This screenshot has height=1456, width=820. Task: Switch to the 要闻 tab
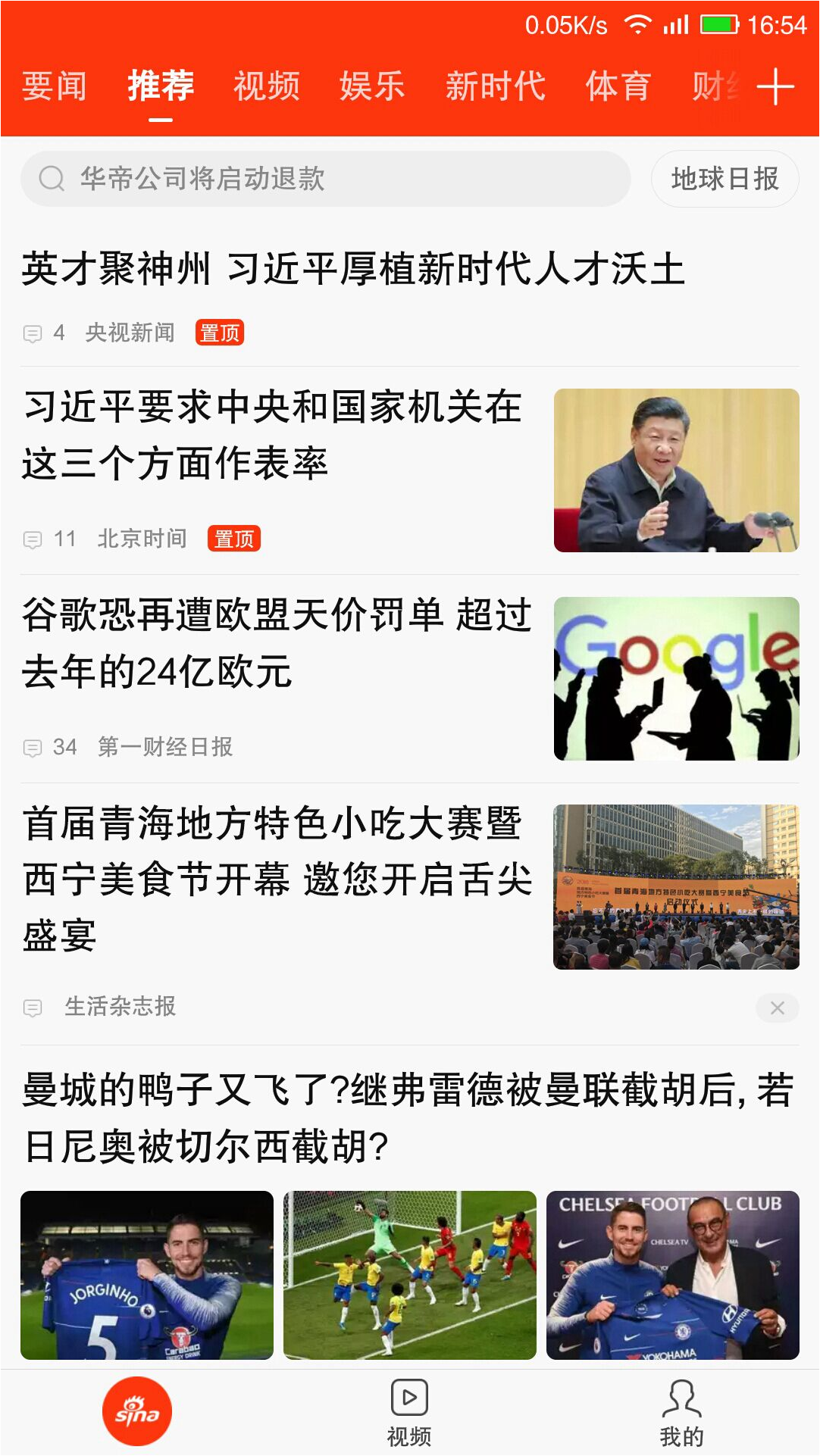[x=54, y=86]
